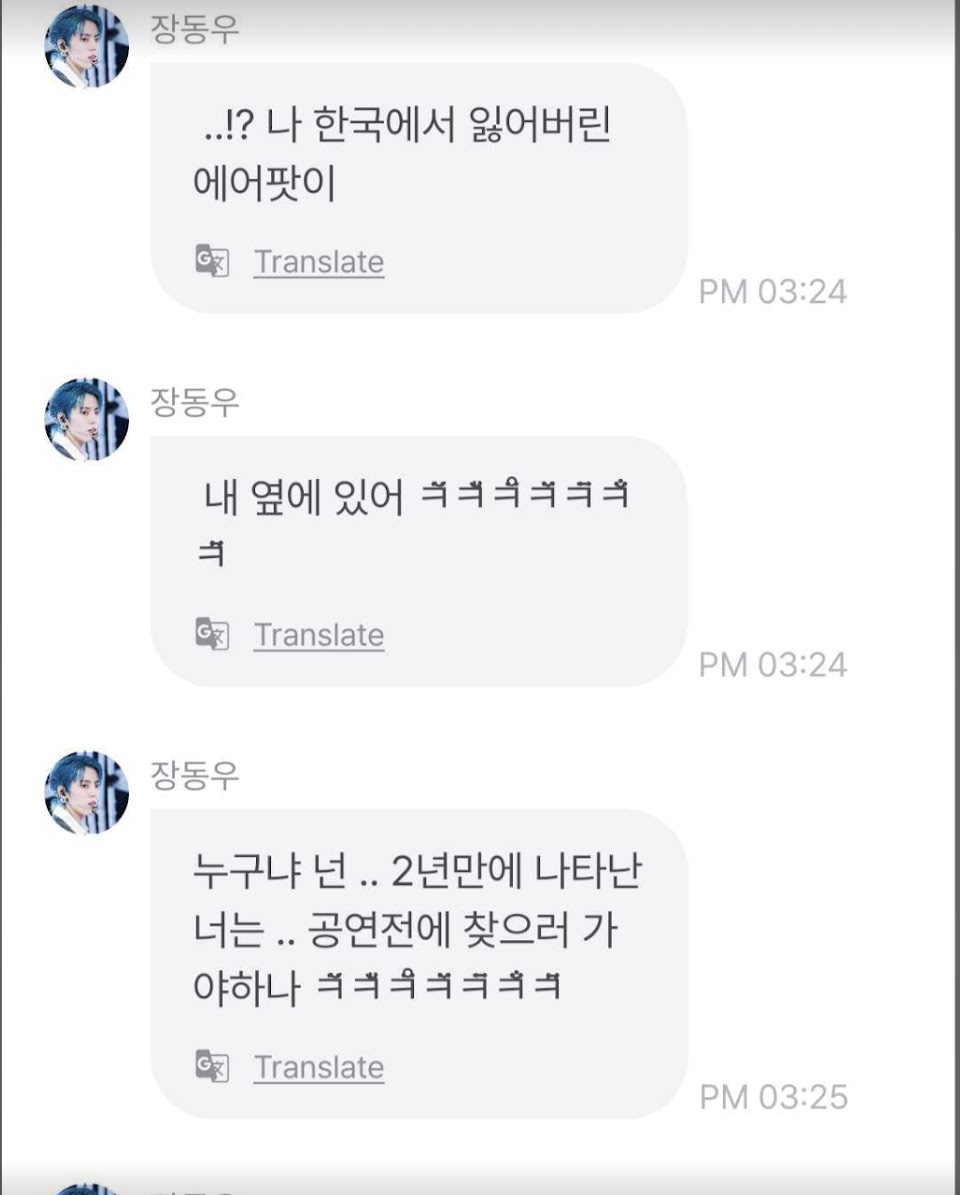This screenshot has height=1195, width=960.
Task: Open 장동우's avatar beside the "누구냐 넌" message
Action: tap(87, 792)
